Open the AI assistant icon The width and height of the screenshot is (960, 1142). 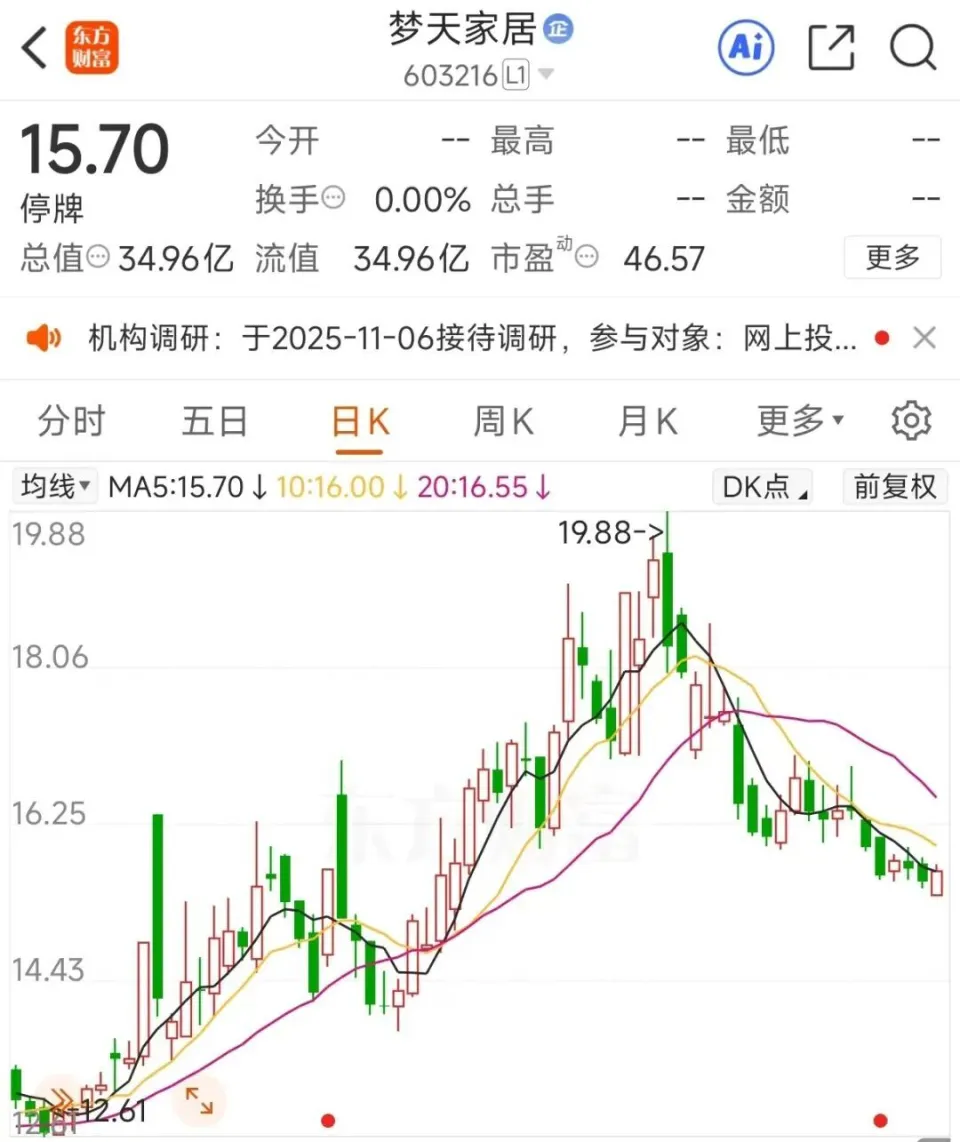[747, 47]
